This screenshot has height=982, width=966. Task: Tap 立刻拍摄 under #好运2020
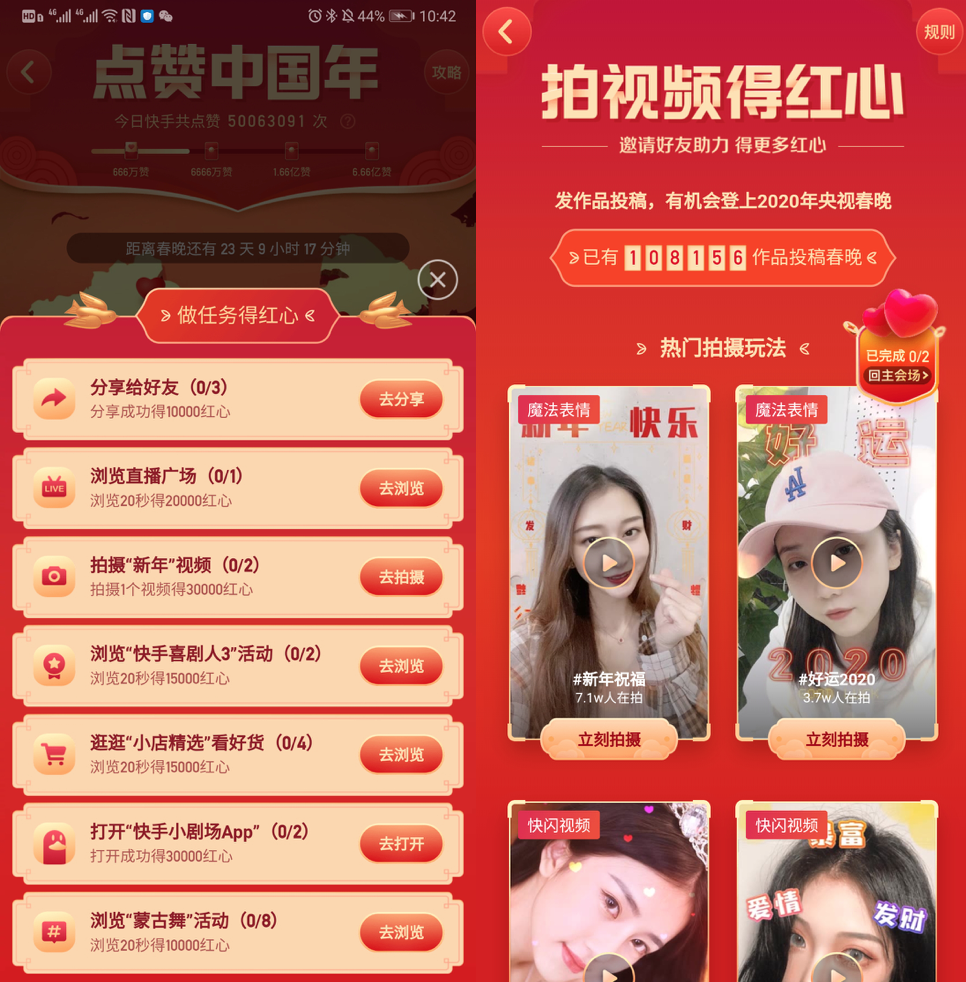[x=837, y=740]
